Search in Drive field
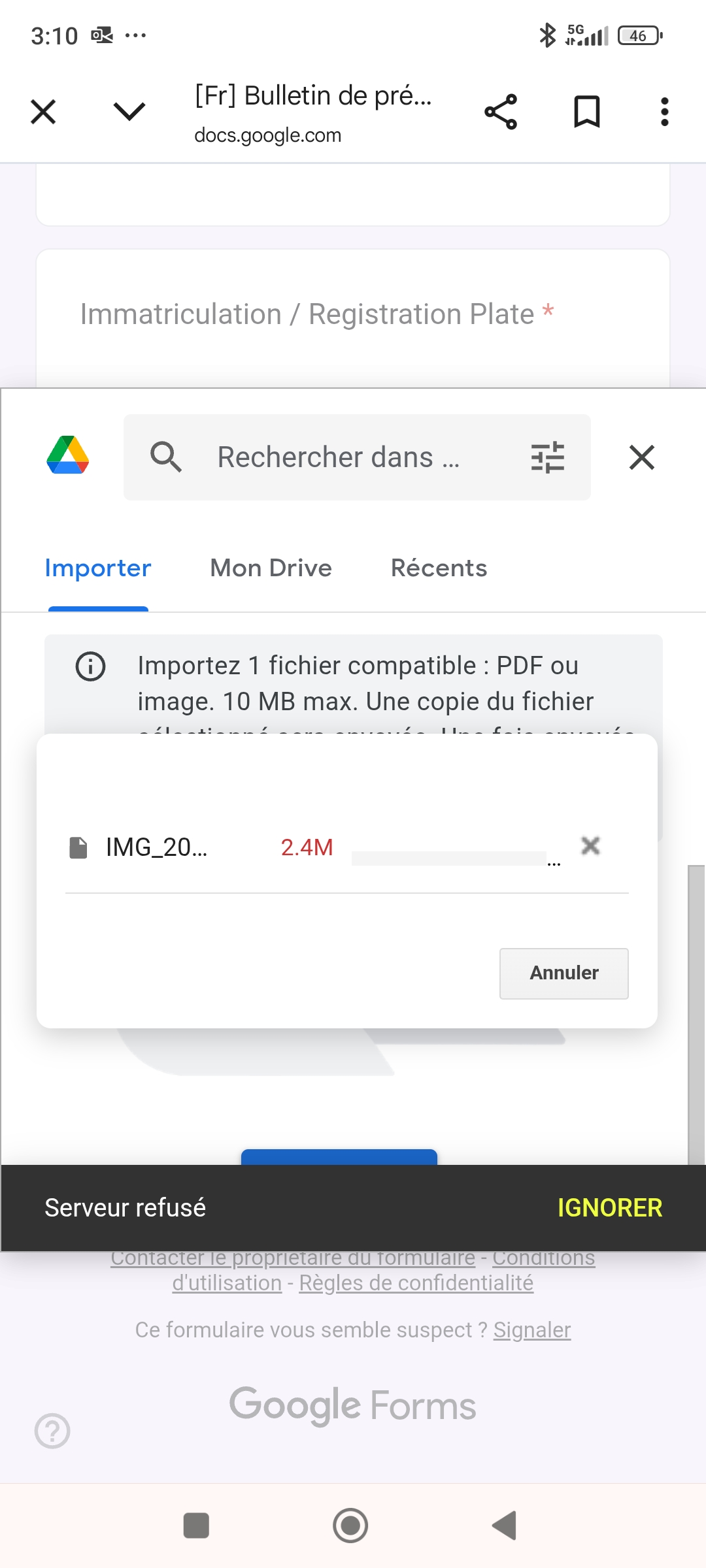 (337, 457)
